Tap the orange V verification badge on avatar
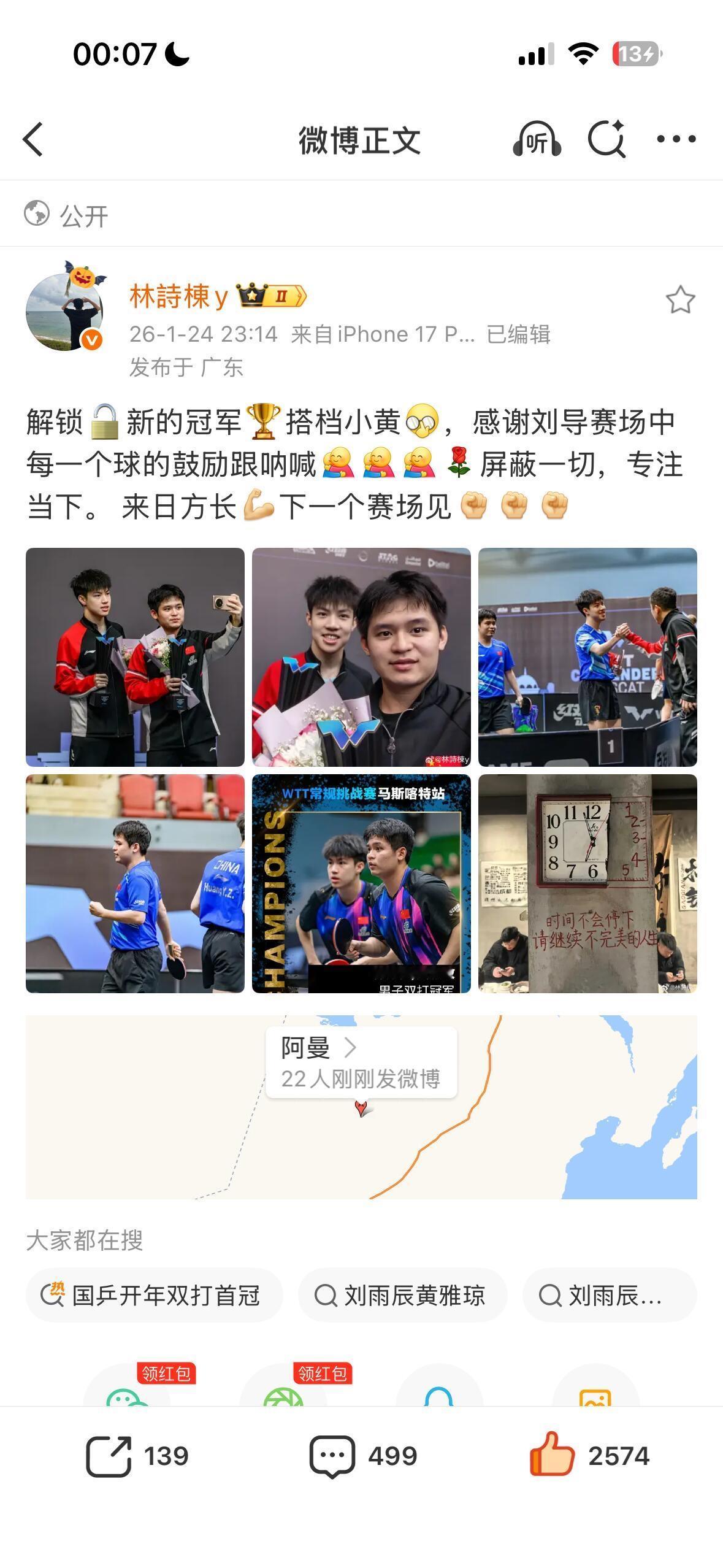Viewport: 723px width, 1568px height. [x=90, y=337]
